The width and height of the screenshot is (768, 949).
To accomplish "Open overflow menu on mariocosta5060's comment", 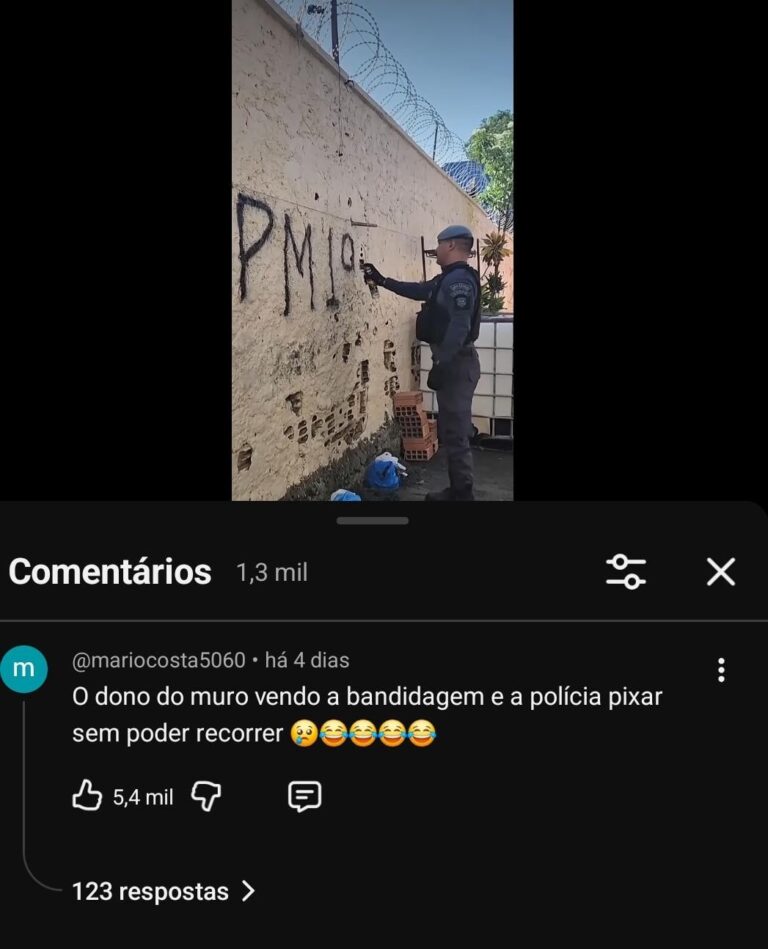I will [721, 670].
